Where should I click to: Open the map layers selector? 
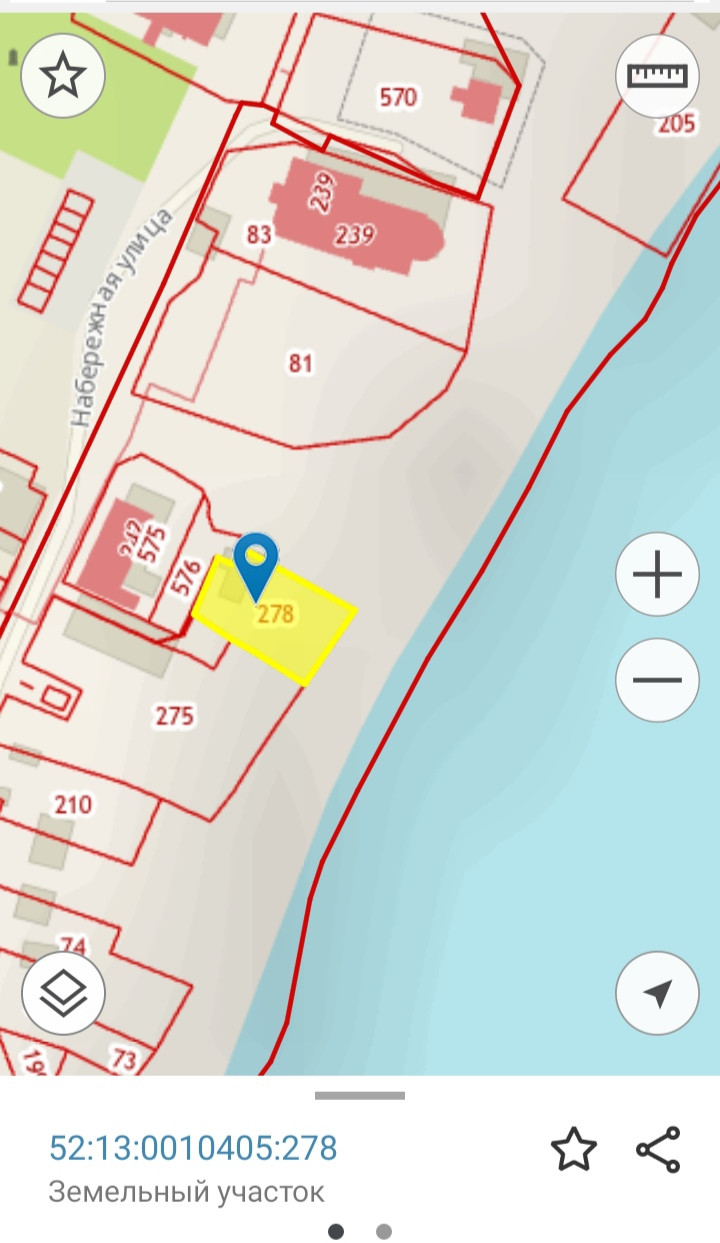pos(63,992)
